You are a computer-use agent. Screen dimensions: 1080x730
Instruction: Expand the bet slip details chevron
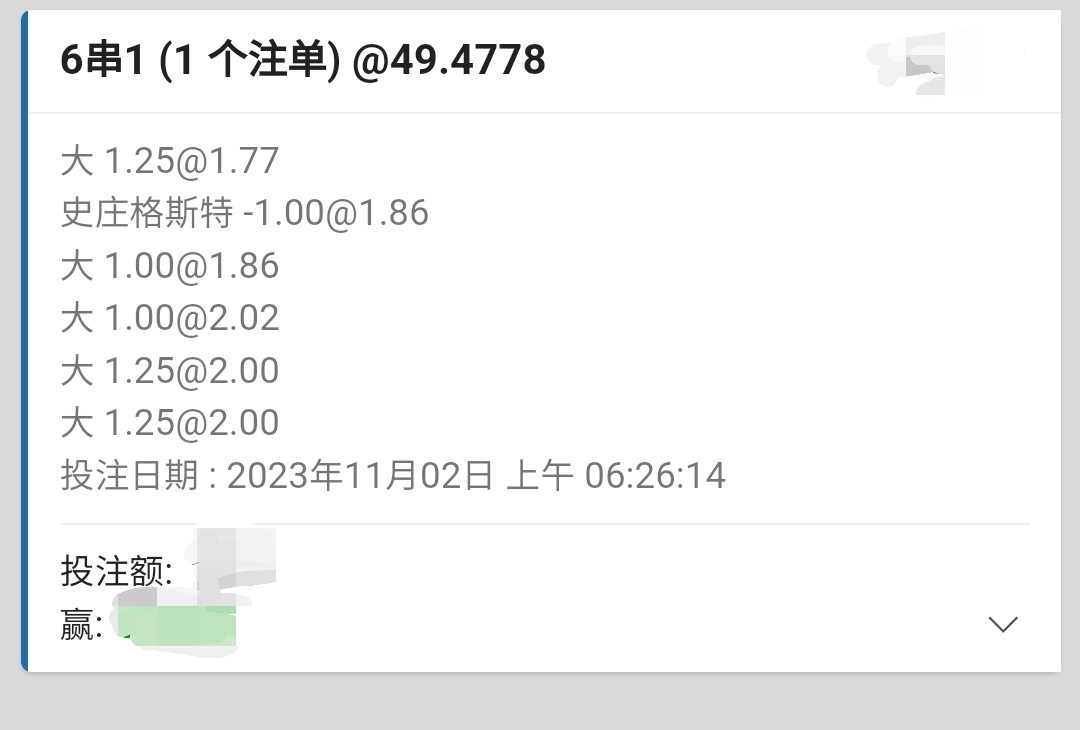1002,625
